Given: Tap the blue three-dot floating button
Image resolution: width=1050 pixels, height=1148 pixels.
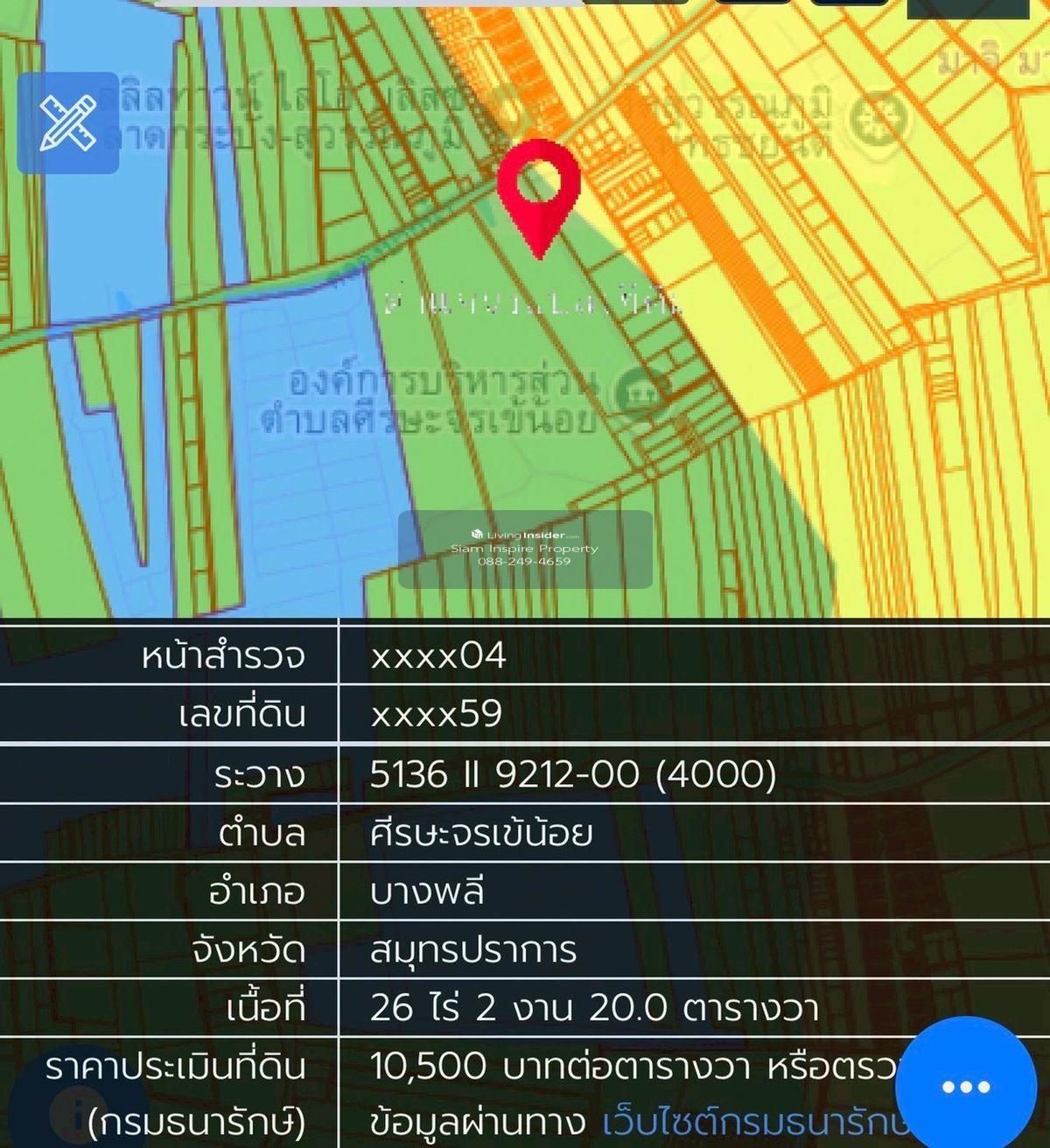Looking at the screenshot, I should [965, 1087].
